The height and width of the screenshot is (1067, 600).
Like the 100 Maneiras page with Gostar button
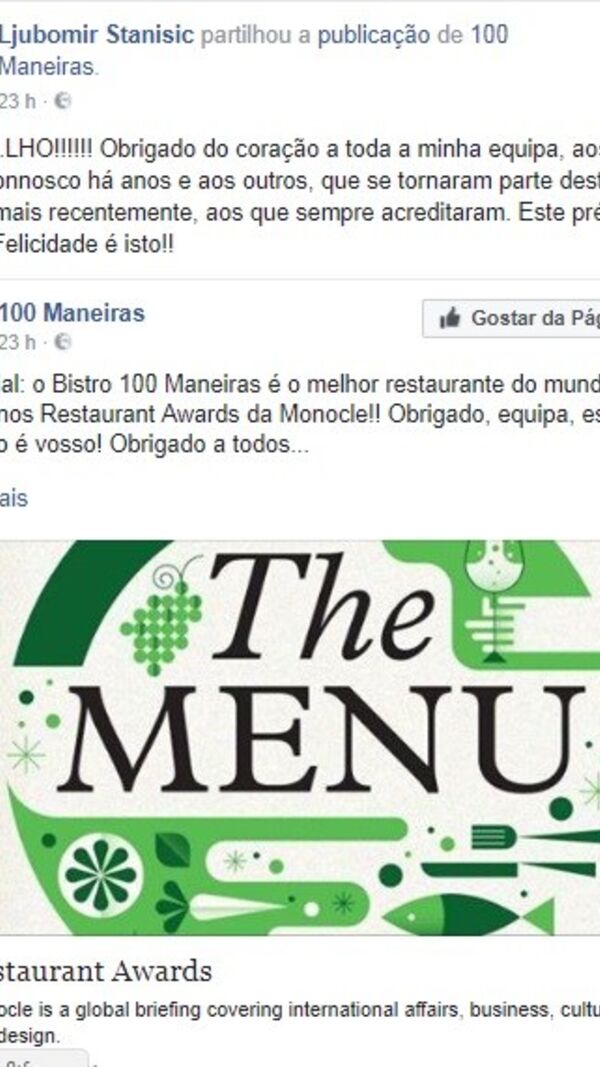tap(512, 318)
